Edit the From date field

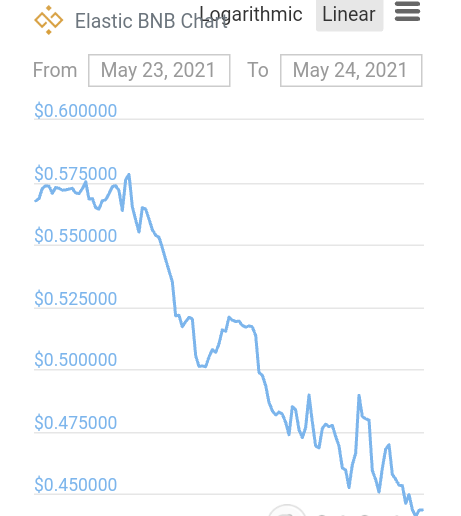tap(159, 70)
